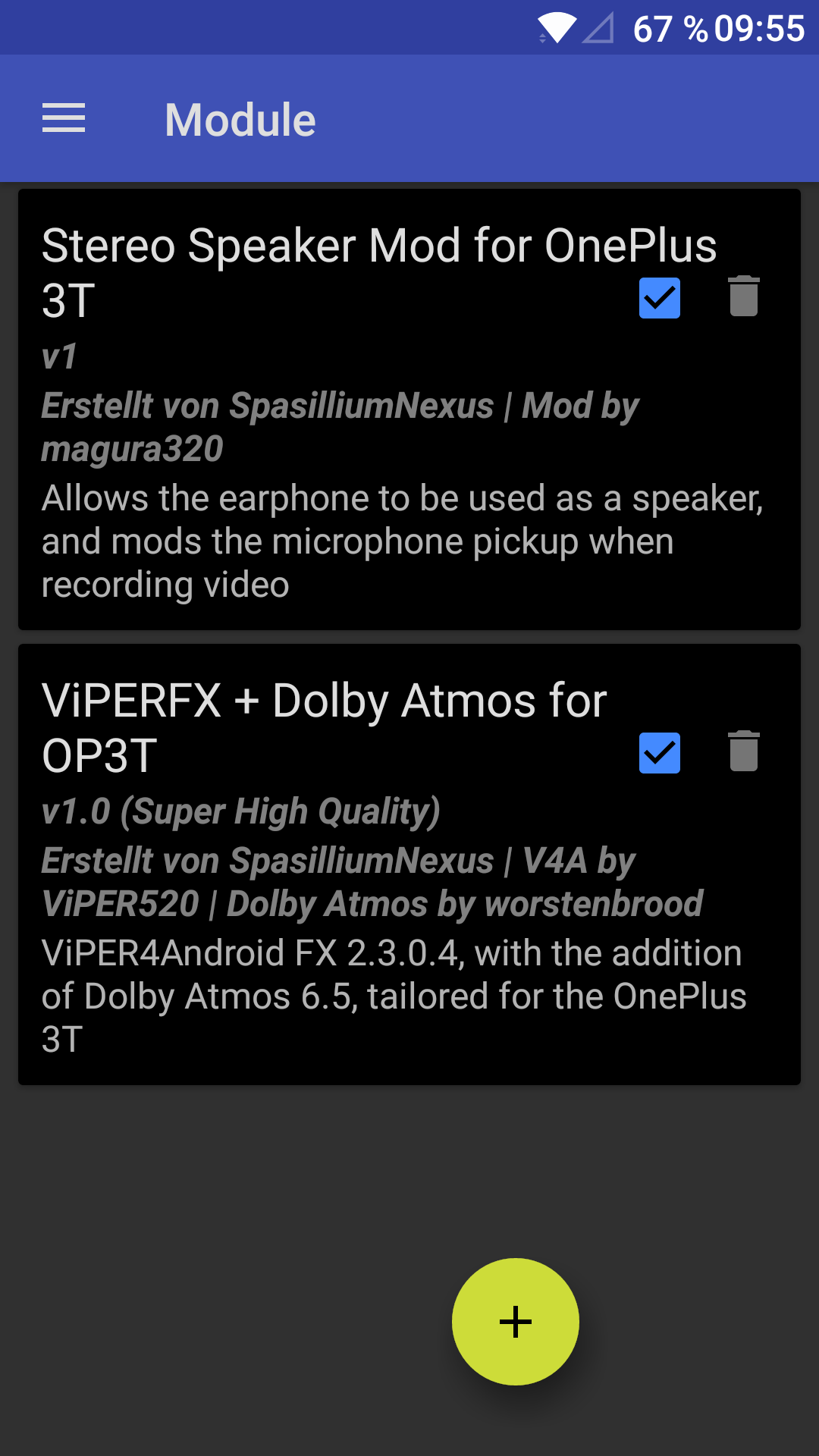
Task: Delete the Stereo Speaker Mod module
Action: 743,297
